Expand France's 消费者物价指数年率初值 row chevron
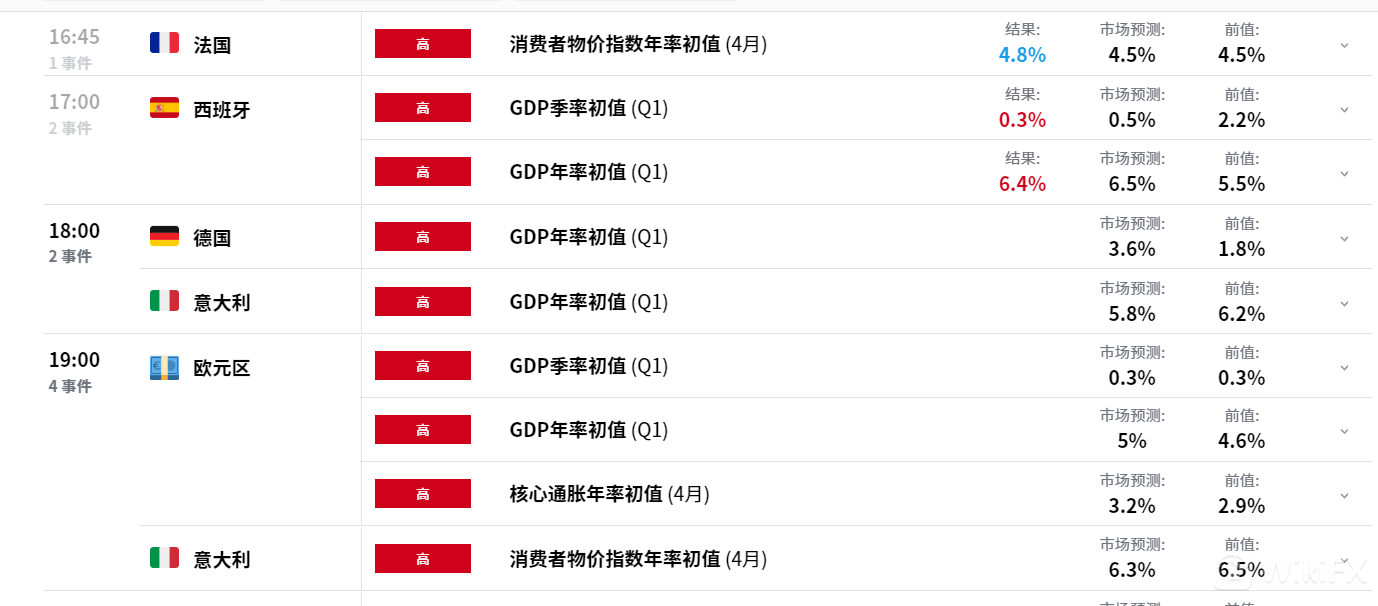 tap(1344, 45)
